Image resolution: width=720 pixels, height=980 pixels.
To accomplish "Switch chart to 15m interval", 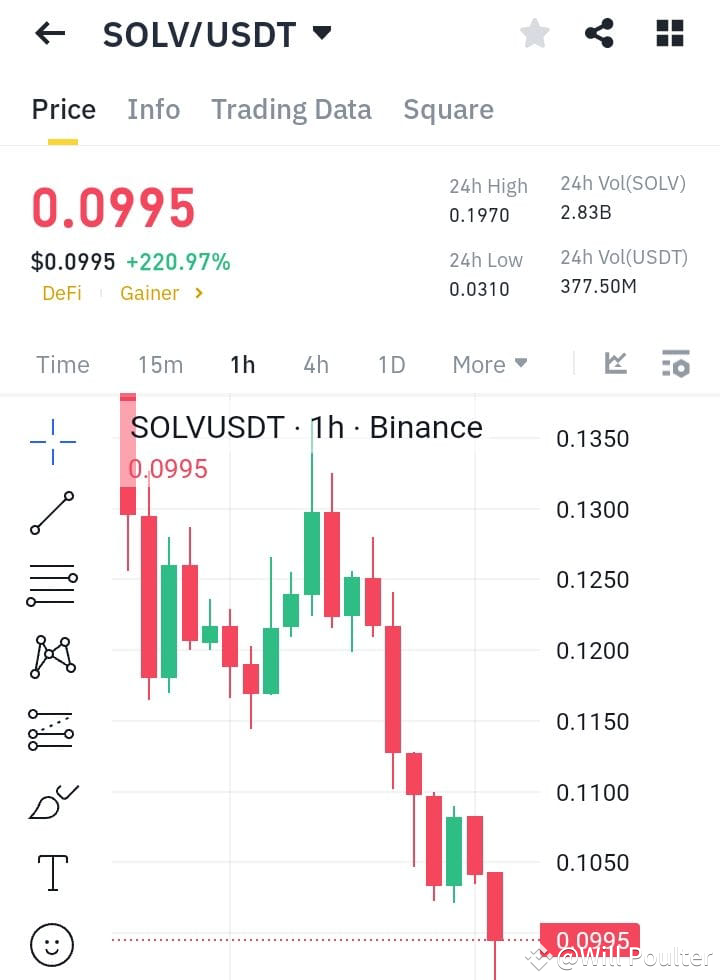I will click(x=160, y=364).
